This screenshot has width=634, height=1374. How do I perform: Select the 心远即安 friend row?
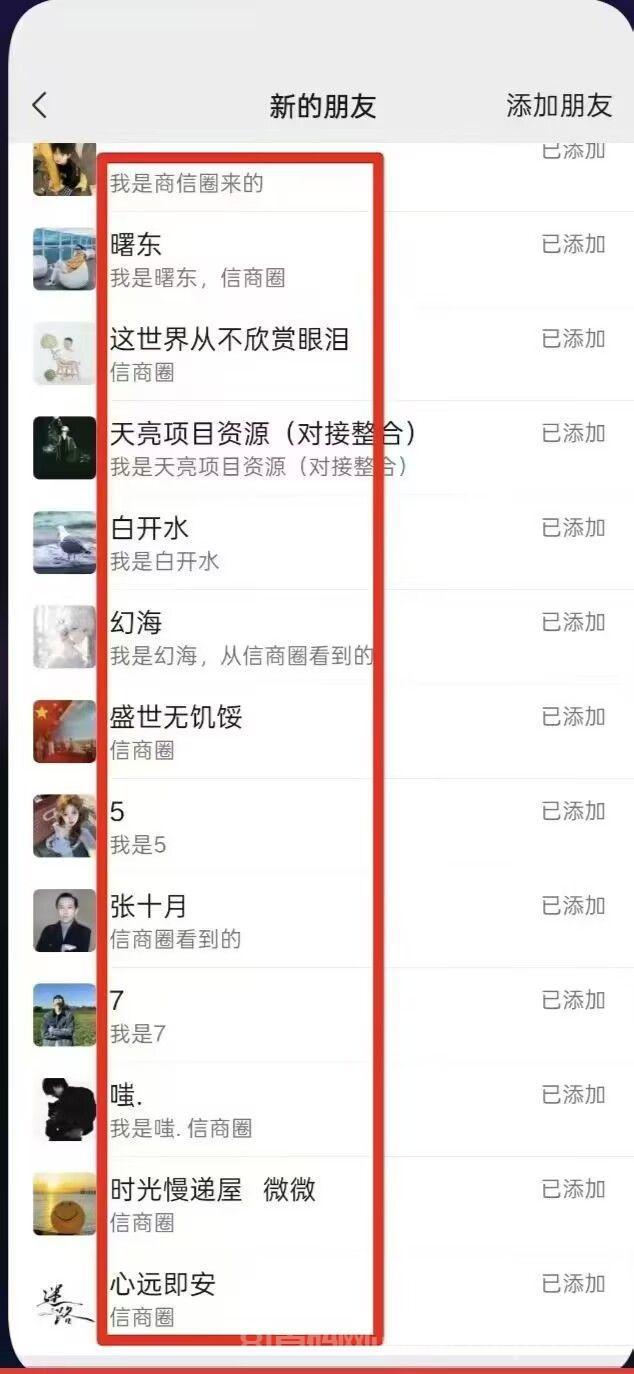[300, 1298]
